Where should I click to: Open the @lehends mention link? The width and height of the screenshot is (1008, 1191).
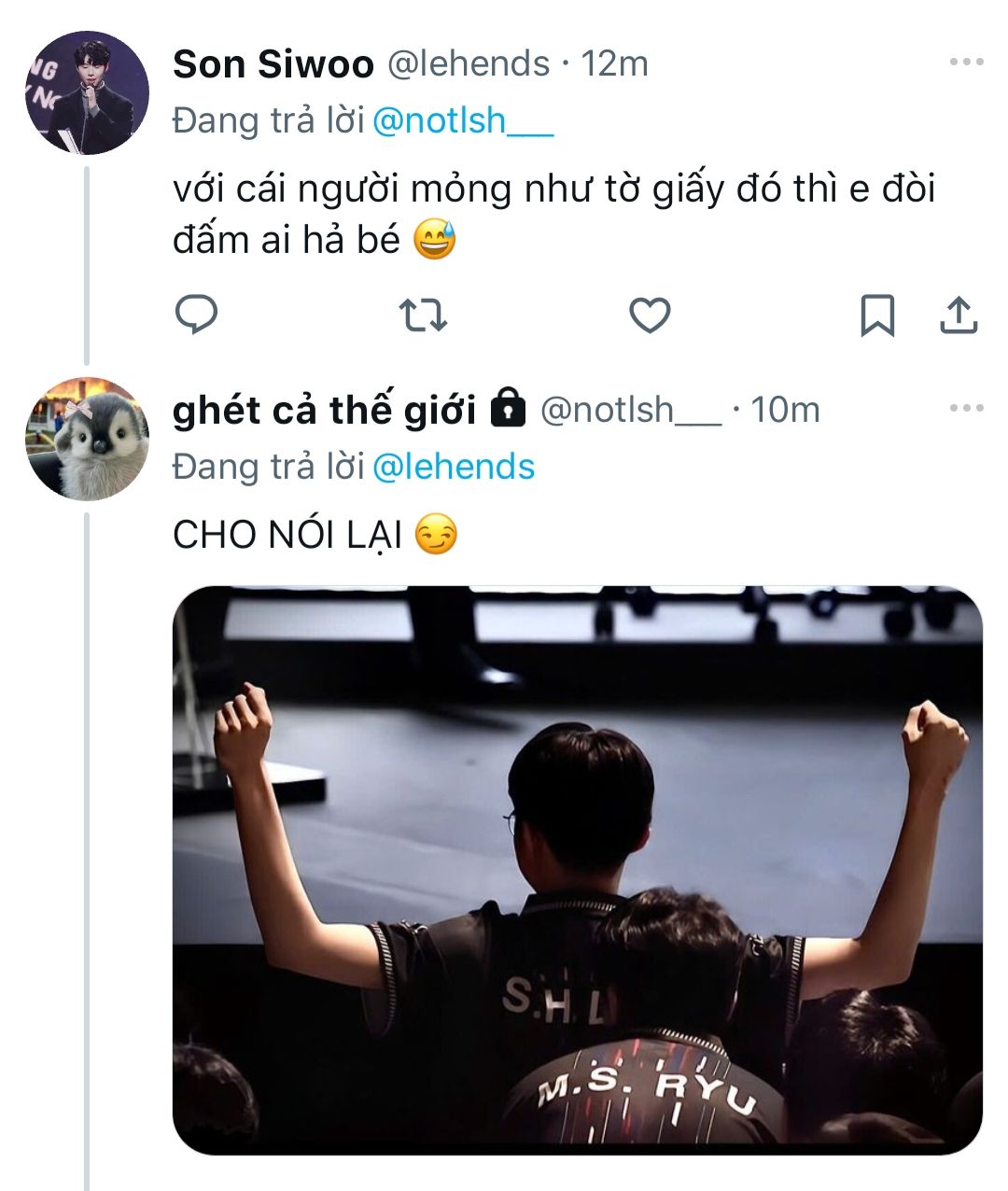(x=453, y=467)
